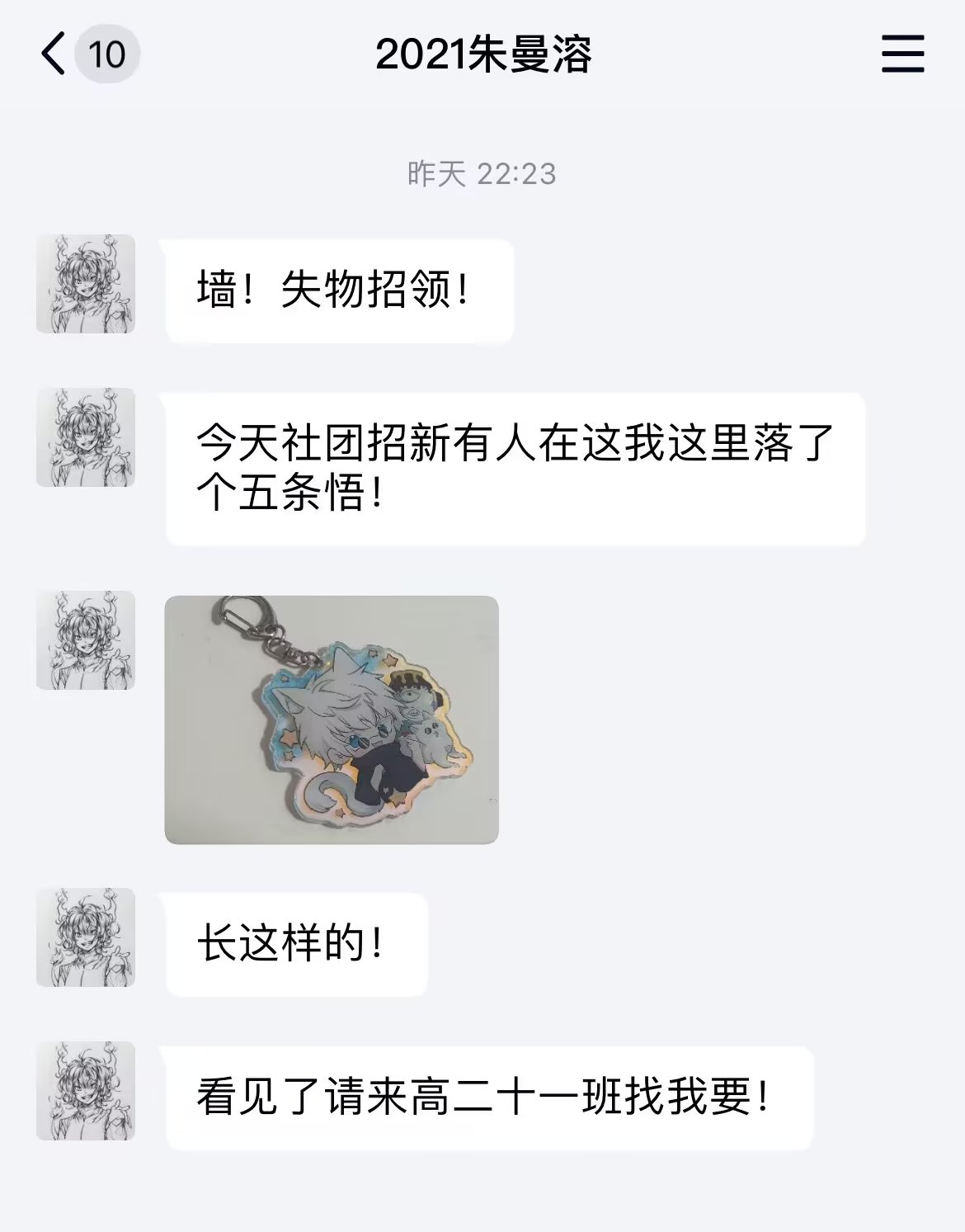Go back to the message list
The width and height of the screenshot is (965, 1232).
[x=54, y=54]
